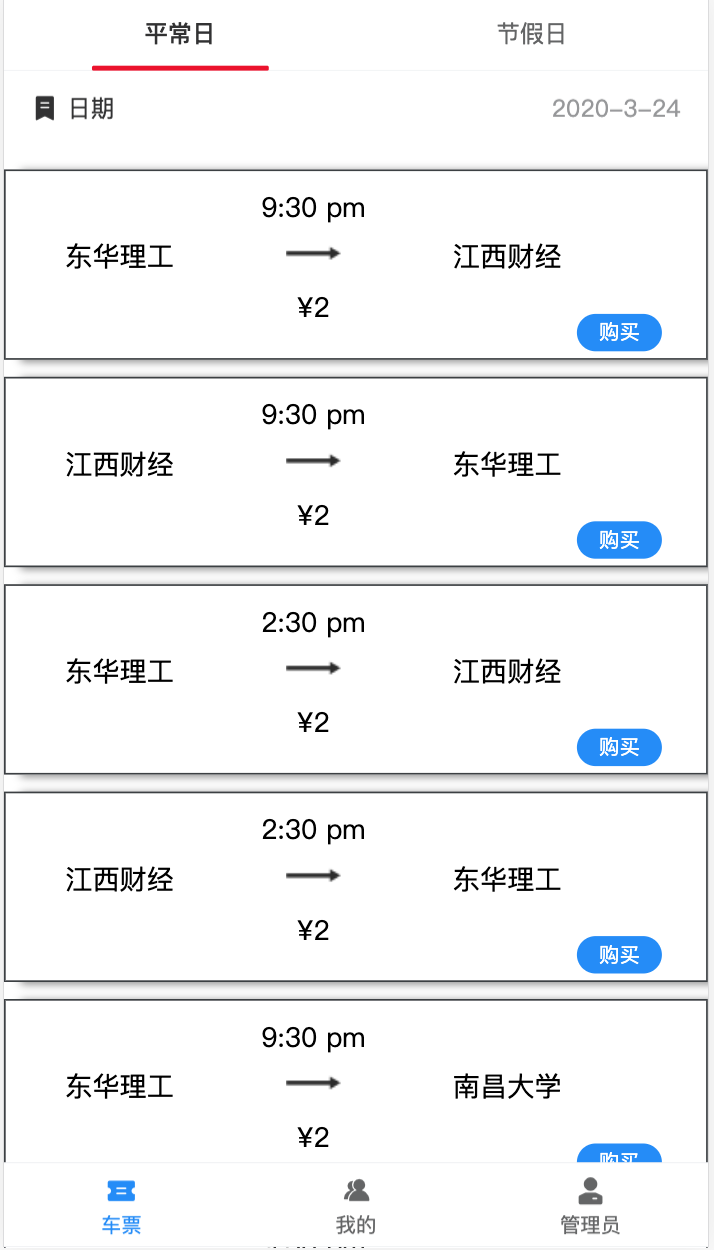Buy 2:30 pm 江西财经 to 东华理工 ticket
Viewport: 714px width, 1250px height.
click(619, 955)
